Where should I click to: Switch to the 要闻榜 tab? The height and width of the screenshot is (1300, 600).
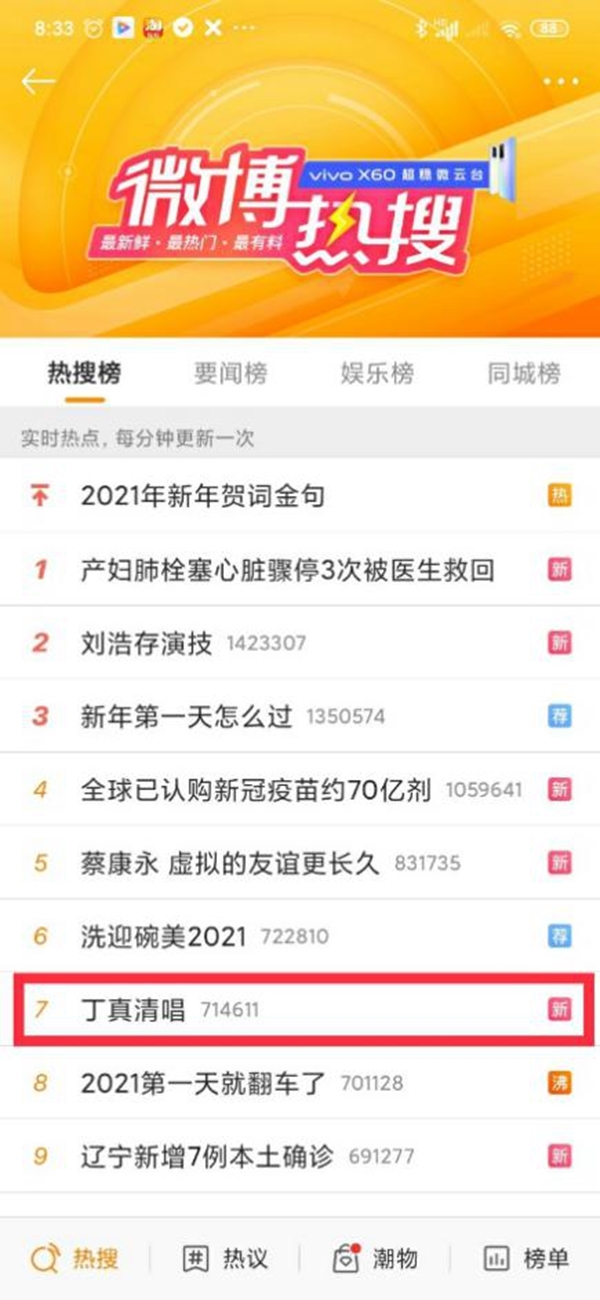click(x=231, y=374)
